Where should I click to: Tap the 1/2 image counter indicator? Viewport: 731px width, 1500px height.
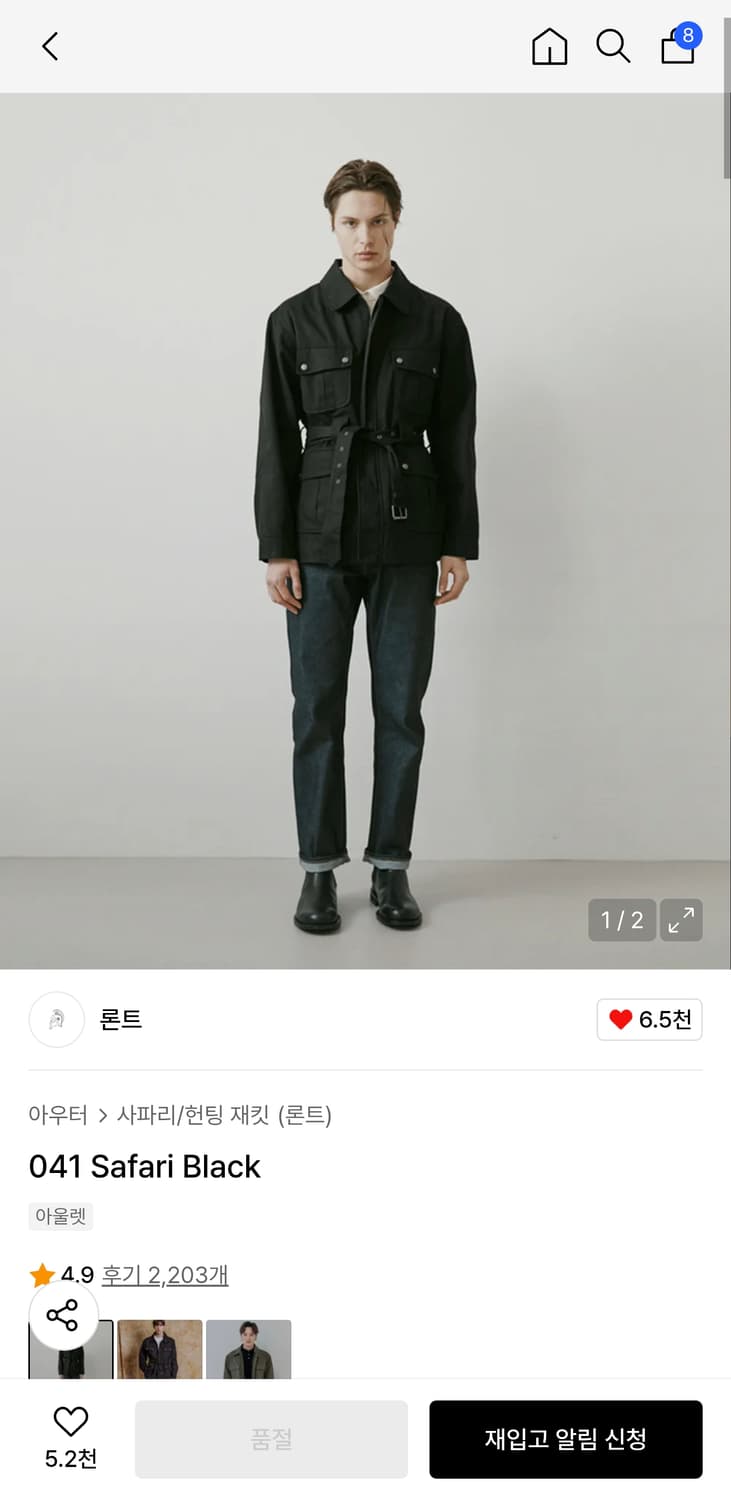622,919
